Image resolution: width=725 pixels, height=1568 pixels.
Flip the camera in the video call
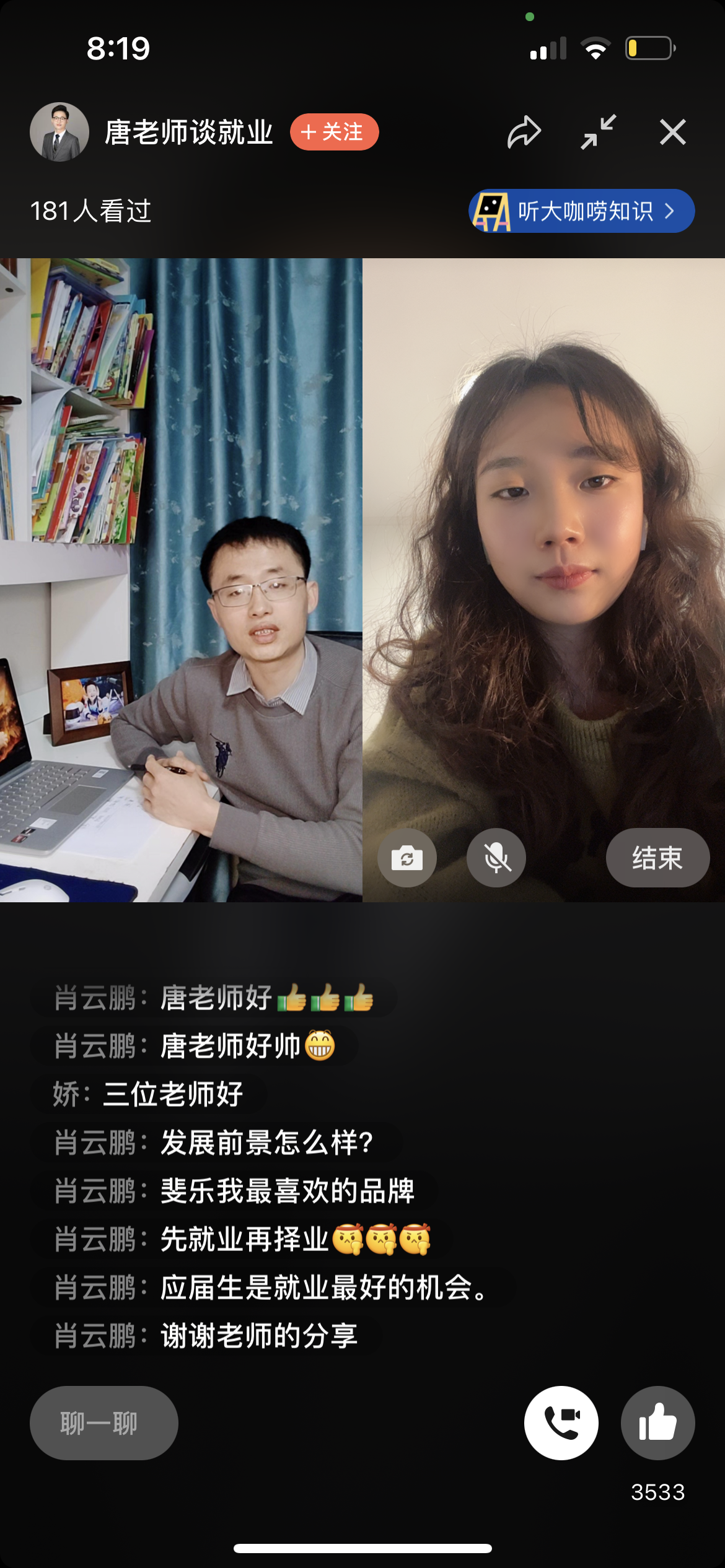(407, 858)
